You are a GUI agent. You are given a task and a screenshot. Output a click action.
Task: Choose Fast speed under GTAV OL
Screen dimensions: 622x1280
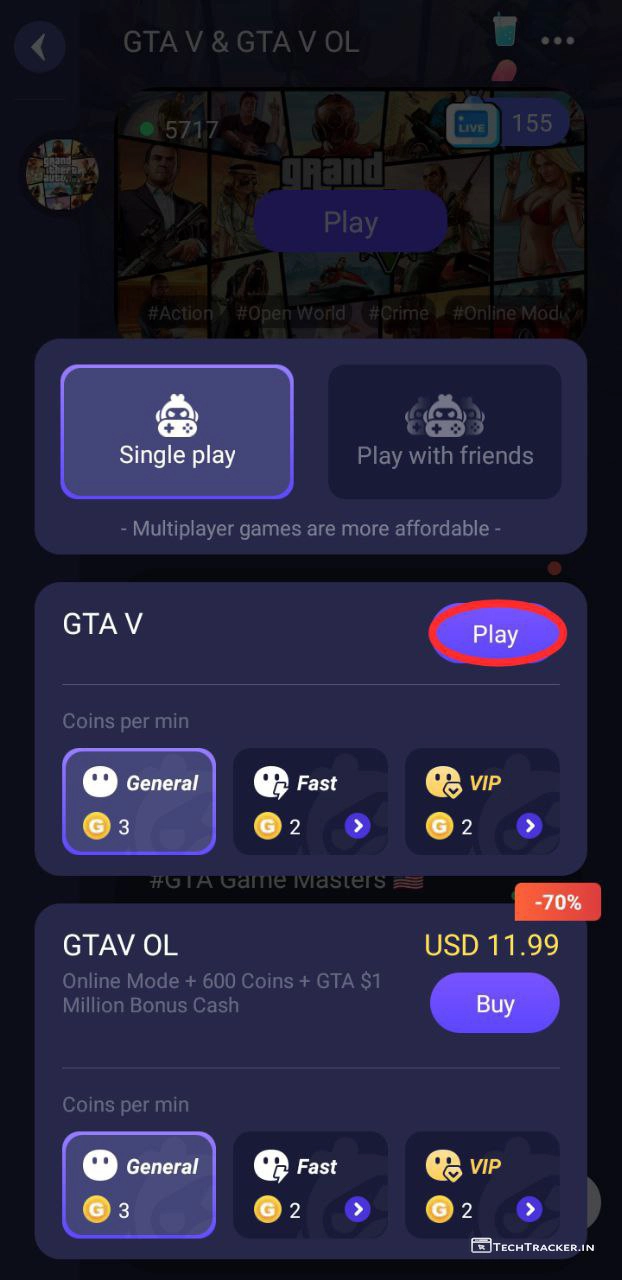pyautogui.click(x=310, y=1184)
